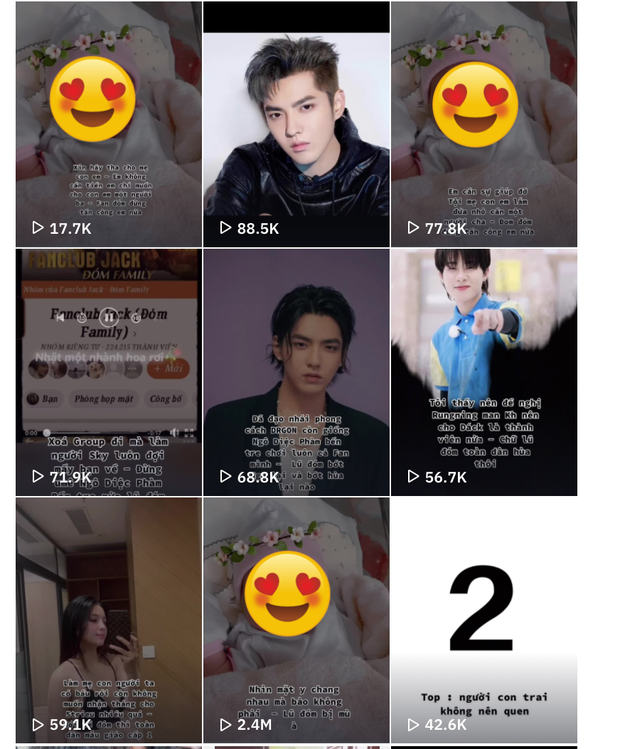Open the mirror selfie video with 59.1K views
The image size is (620, 749).
pyautogui.click(x=108, y=620)
